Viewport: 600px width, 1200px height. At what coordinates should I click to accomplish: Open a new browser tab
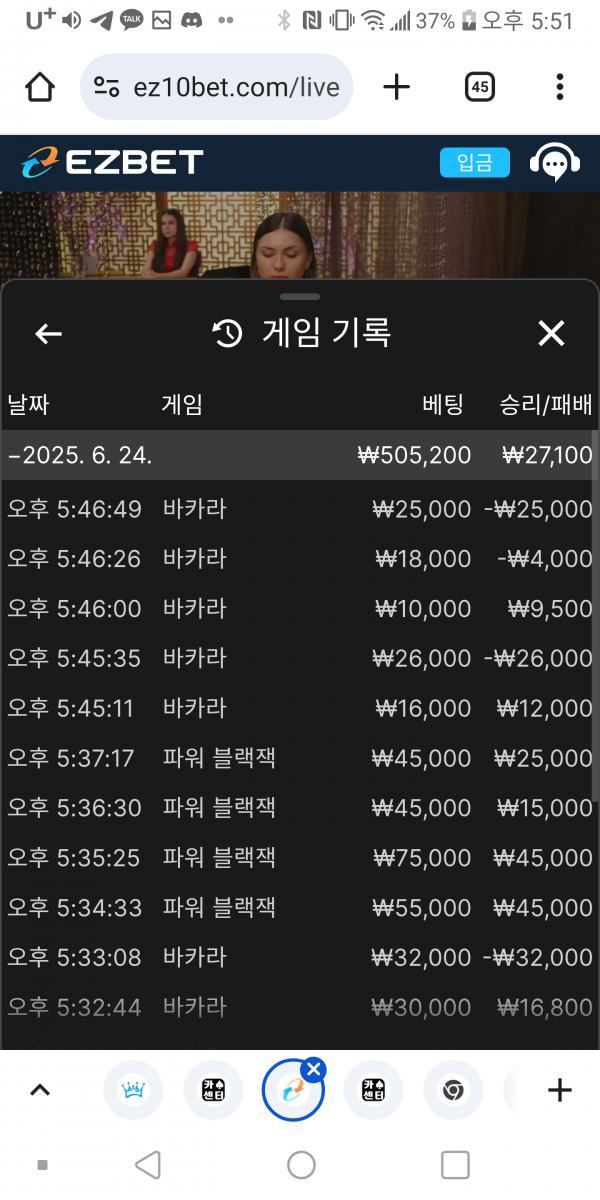click(397, 87)
